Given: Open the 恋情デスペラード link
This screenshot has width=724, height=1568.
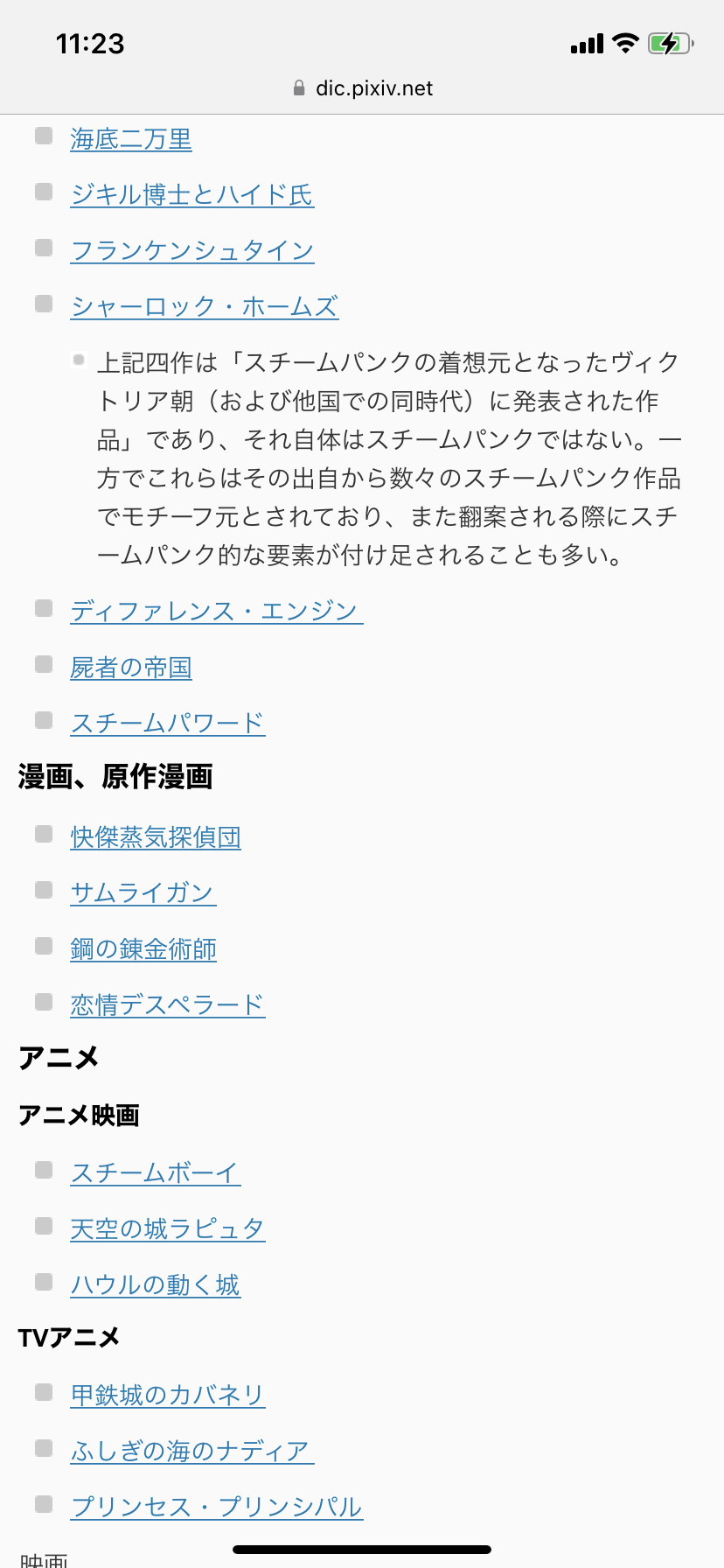Looking at the screenshot, I should pos(167,1004).
